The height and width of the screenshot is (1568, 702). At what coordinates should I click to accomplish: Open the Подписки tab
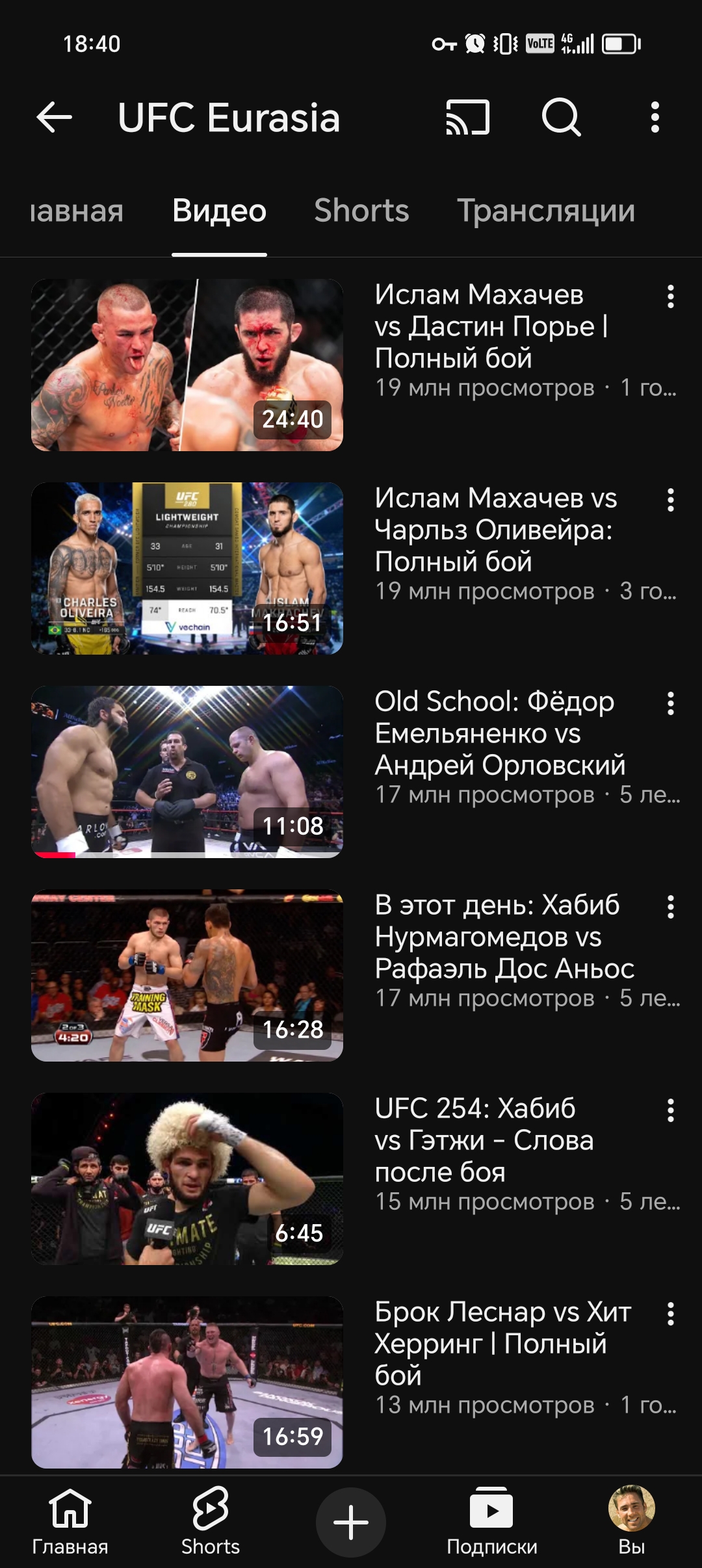(x=491, y=1521)
